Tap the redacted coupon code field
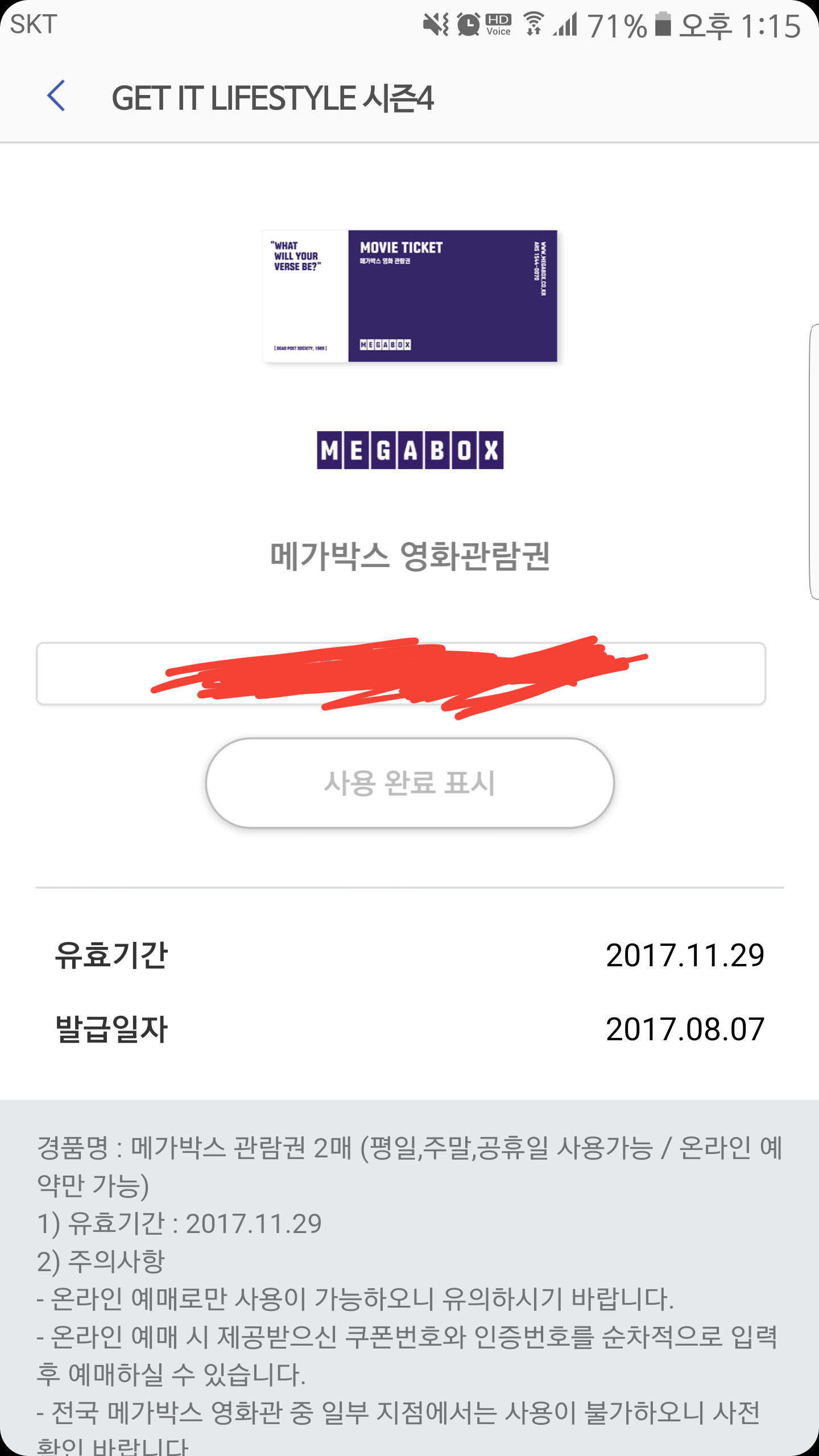This screenshot has height=1456, width=819. (x=401, y=674)
